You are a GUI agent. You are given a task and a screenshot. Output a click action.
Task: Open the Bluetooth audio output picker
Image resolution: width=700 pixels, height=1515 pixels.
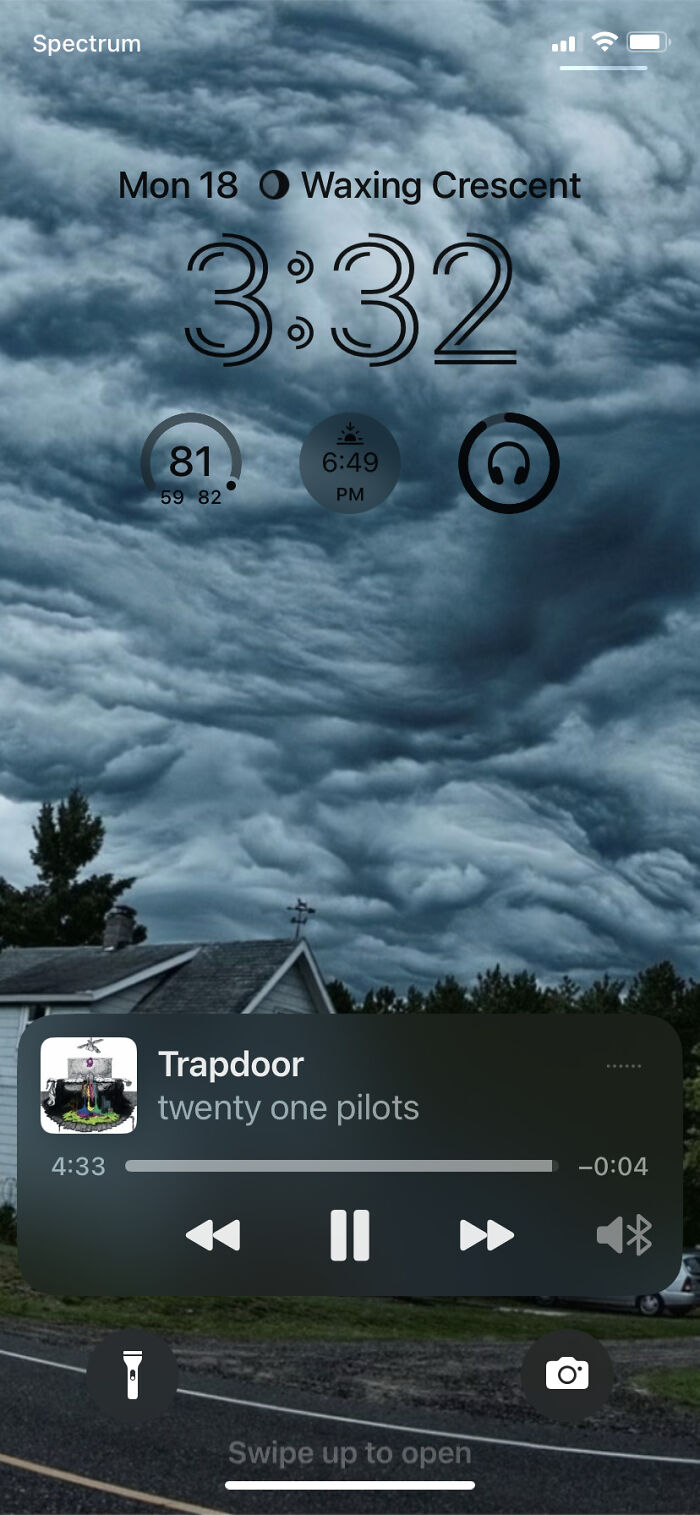pos(624,1236)
